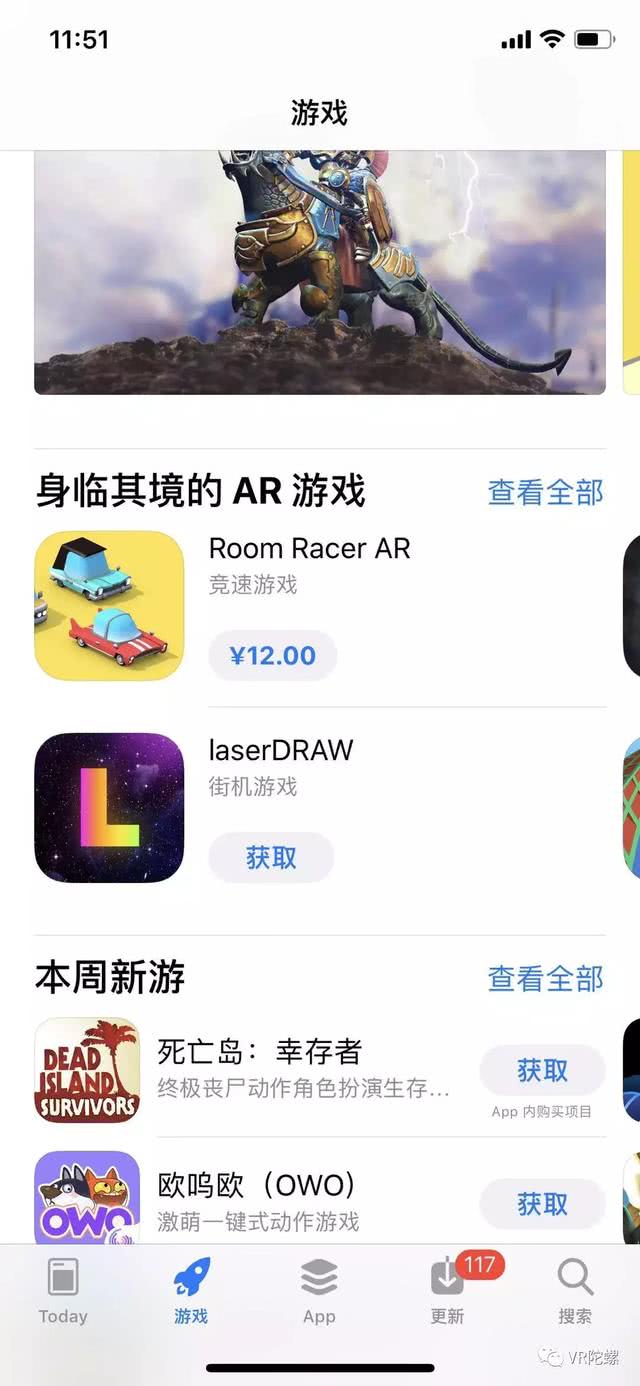Open 死亡岛：幸存者 game details
This screenshot has height=1386, width=640.
point(260,1052)
